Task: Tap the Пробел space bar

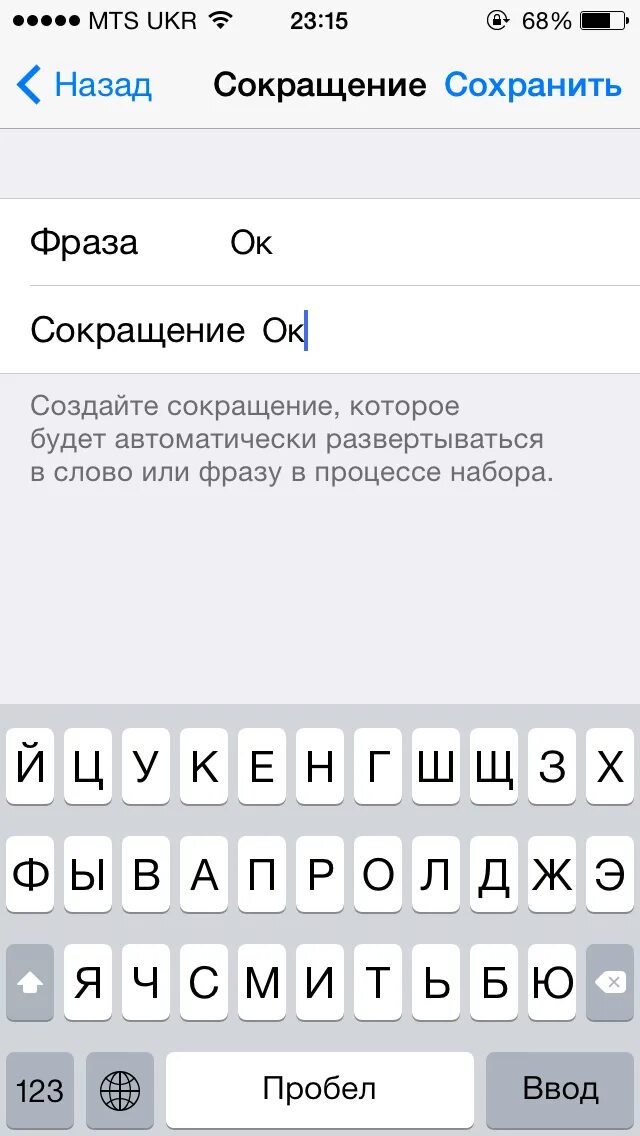Action: 320,1090
